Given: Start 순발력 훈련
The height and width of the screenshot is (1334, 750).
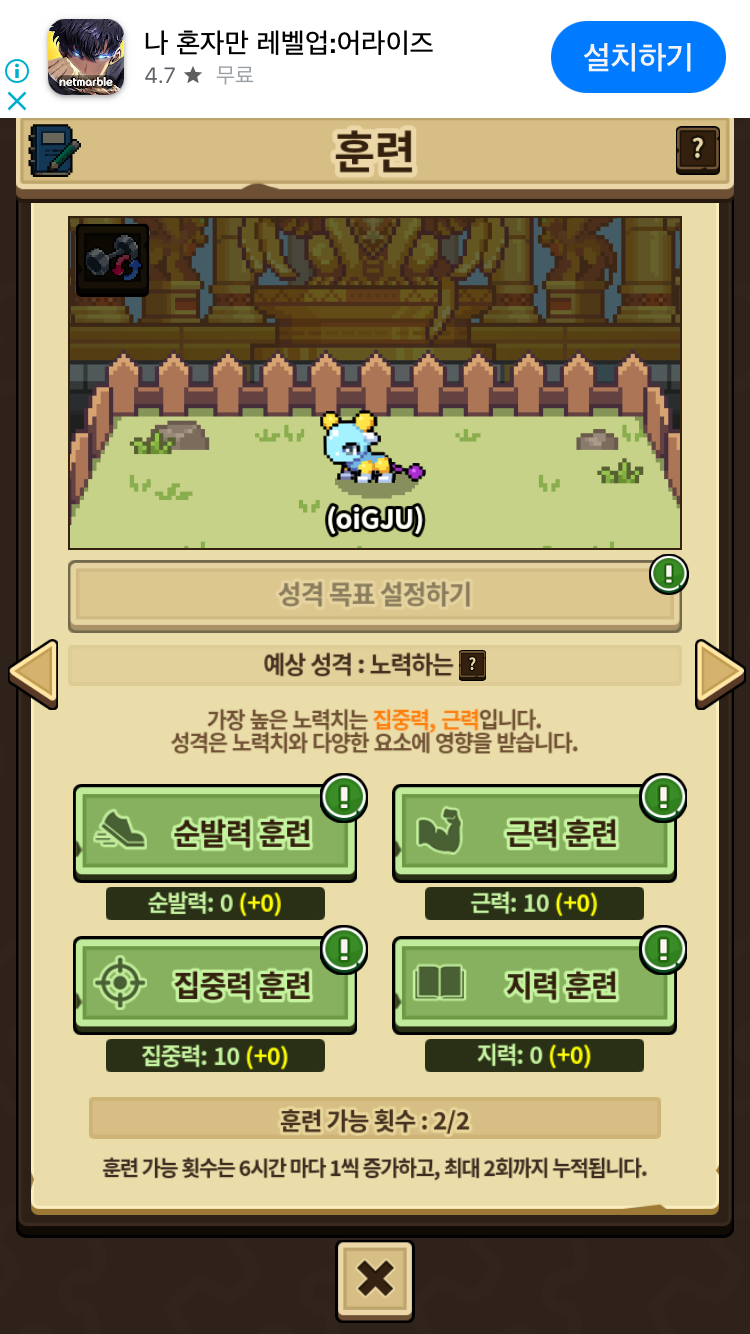Looking at the screenshot, I should (215, 833).
